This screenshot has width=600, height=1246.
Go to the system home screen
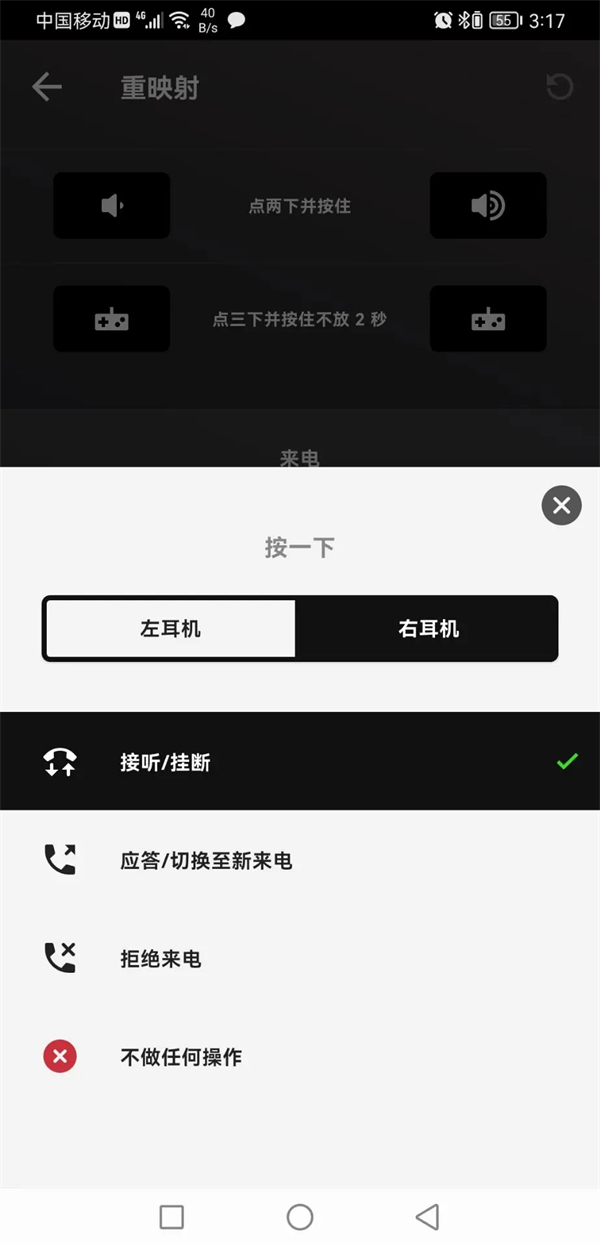point(300,1216)
